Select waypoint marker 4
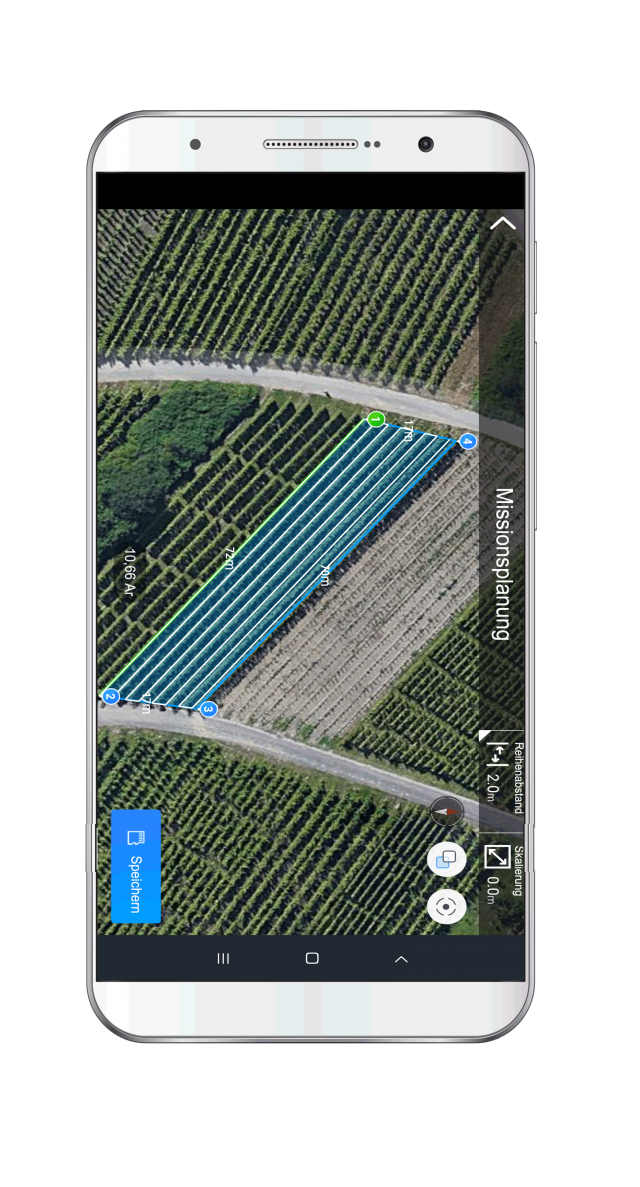This screenshot has width=640, height=1187. [x=467, y=441]
